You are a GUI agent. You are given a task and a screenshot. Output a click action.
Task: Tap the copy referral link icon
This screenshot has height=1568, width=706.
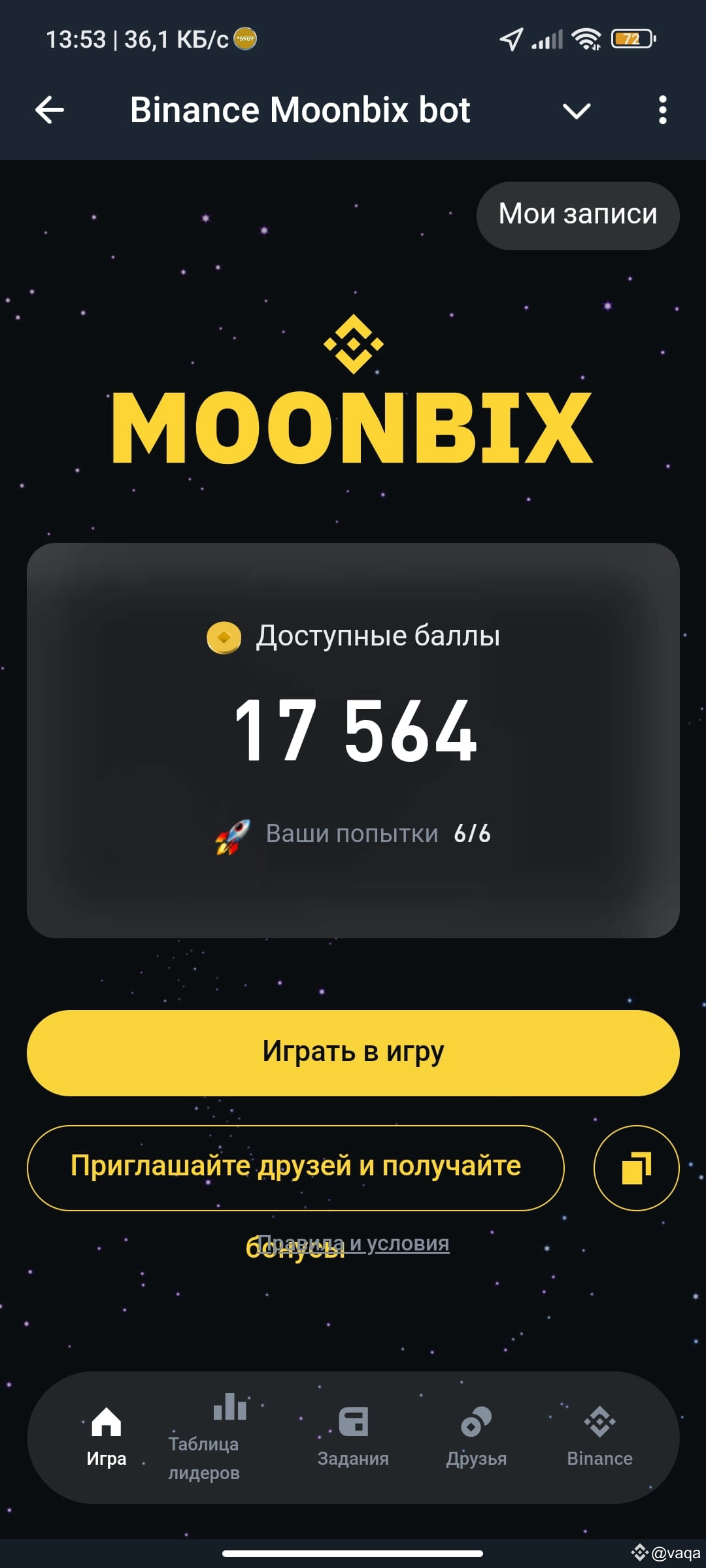(x=635, y=1168)
